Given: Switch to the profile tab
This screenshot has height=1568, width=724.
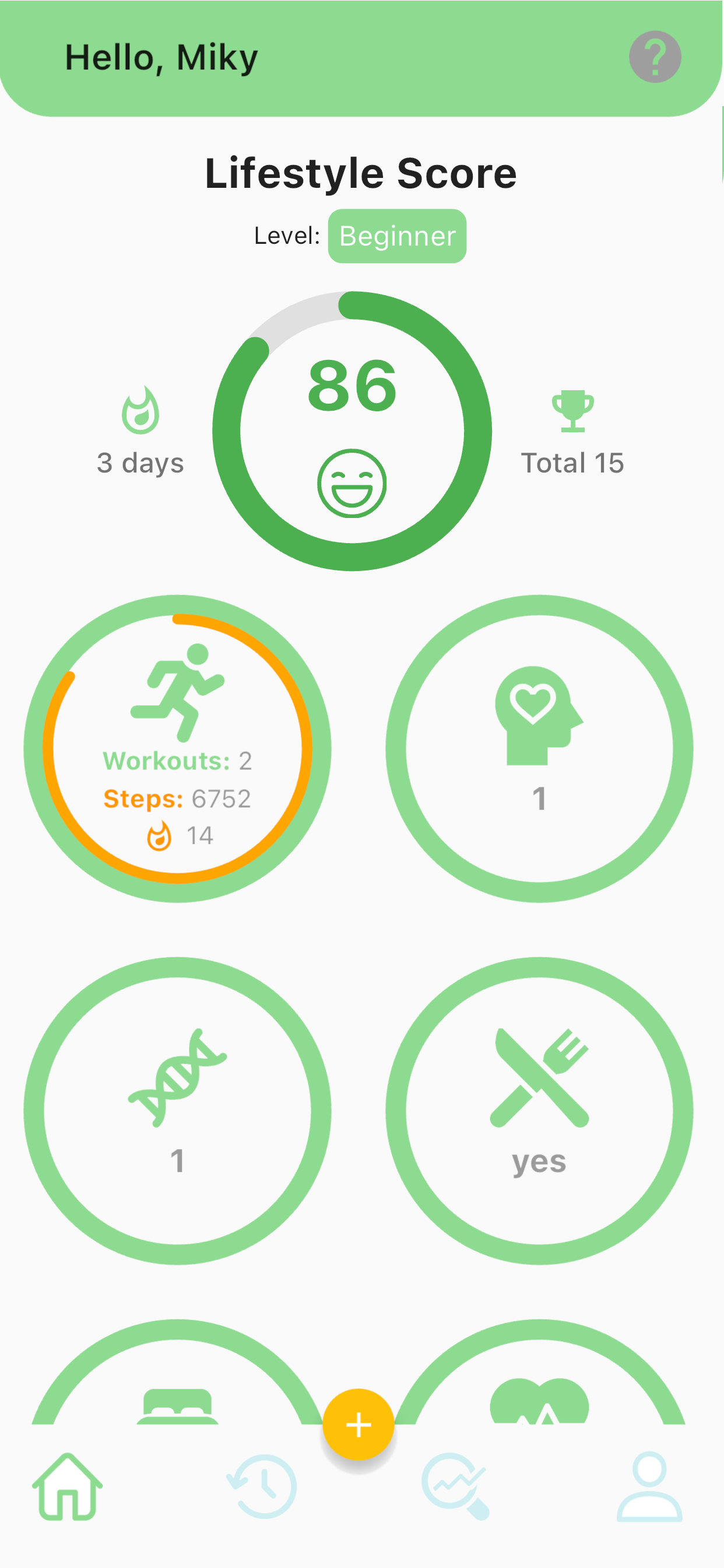Looking at the screenshot, I should coord(649,1486).
